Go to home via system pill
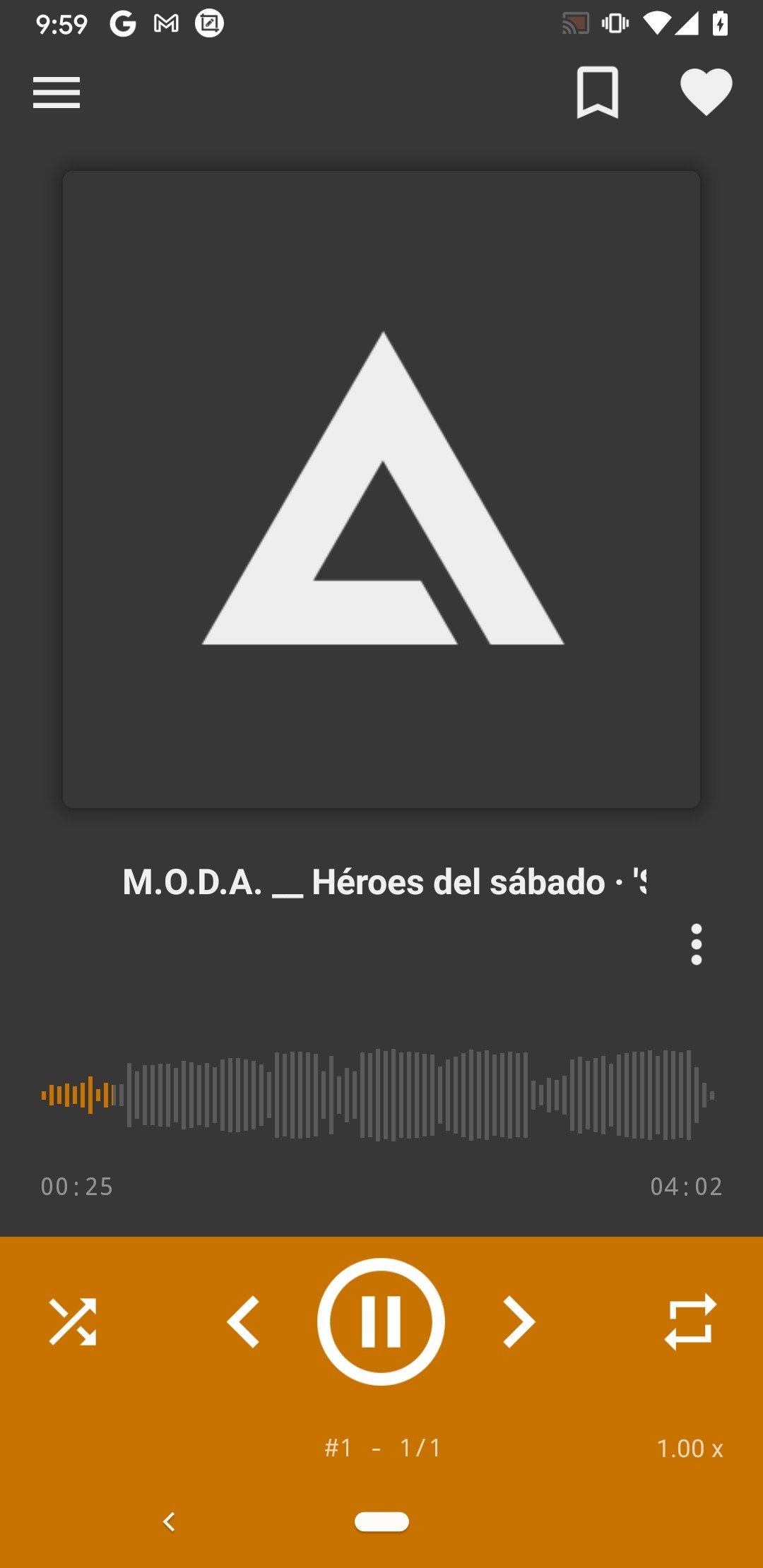 pyautogui.click(x=381, y=1521)
